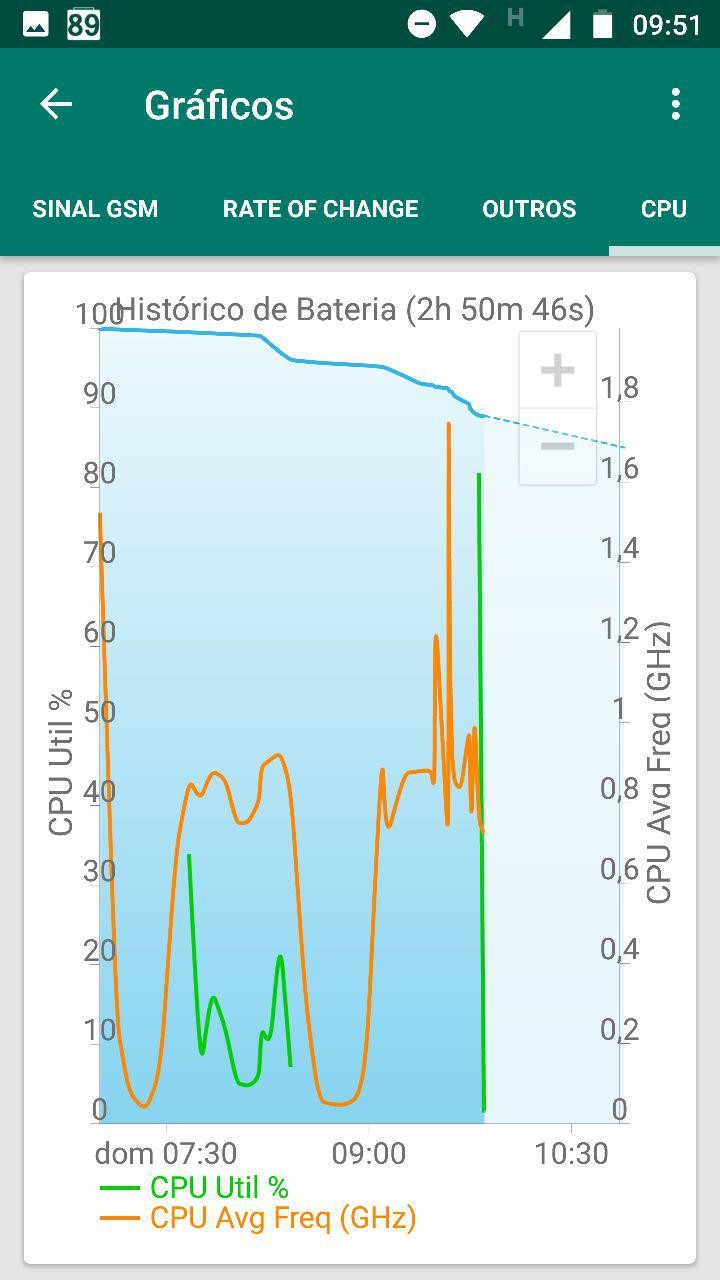
Task: Open the overflow menu
Action: tap(676, 105)
